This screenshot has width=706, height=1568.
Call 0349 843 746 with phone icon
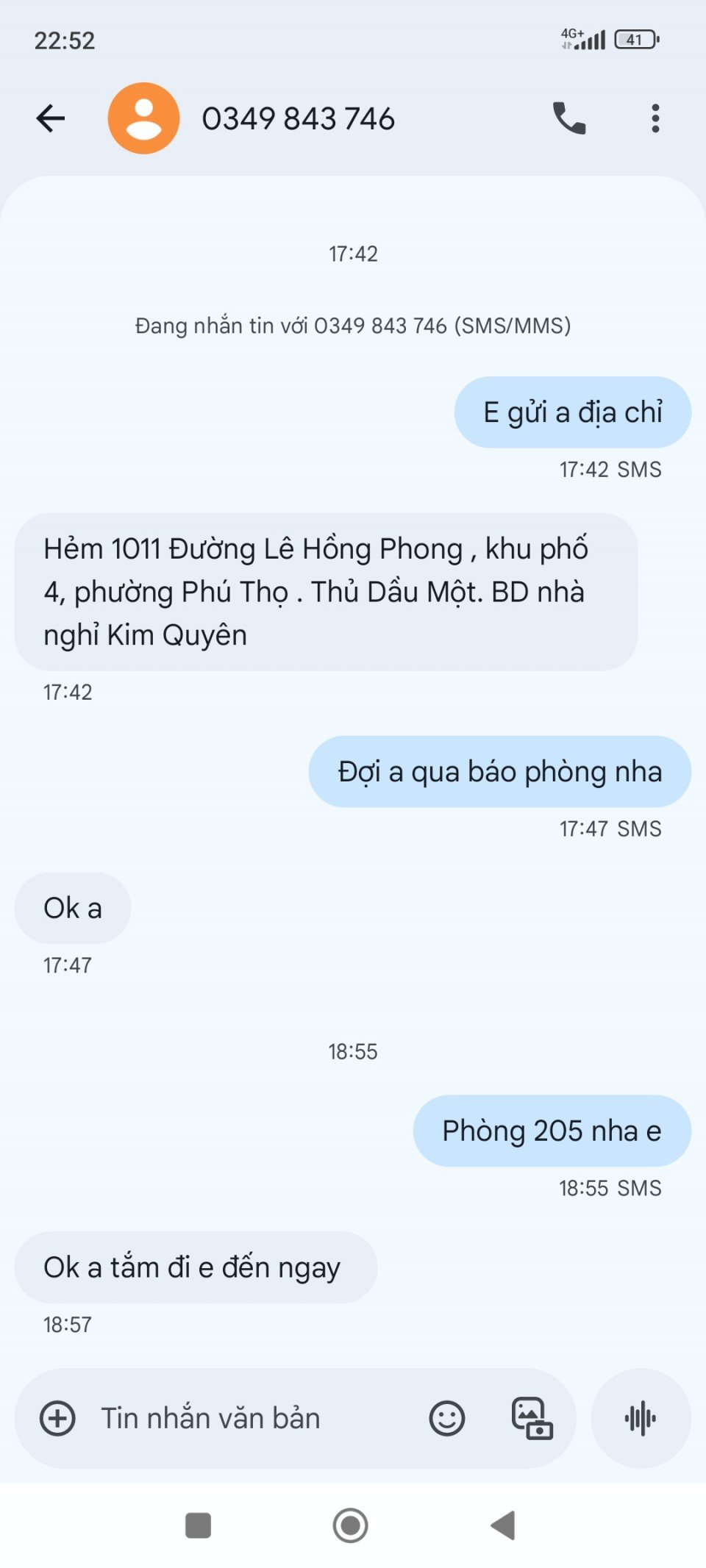569,118
